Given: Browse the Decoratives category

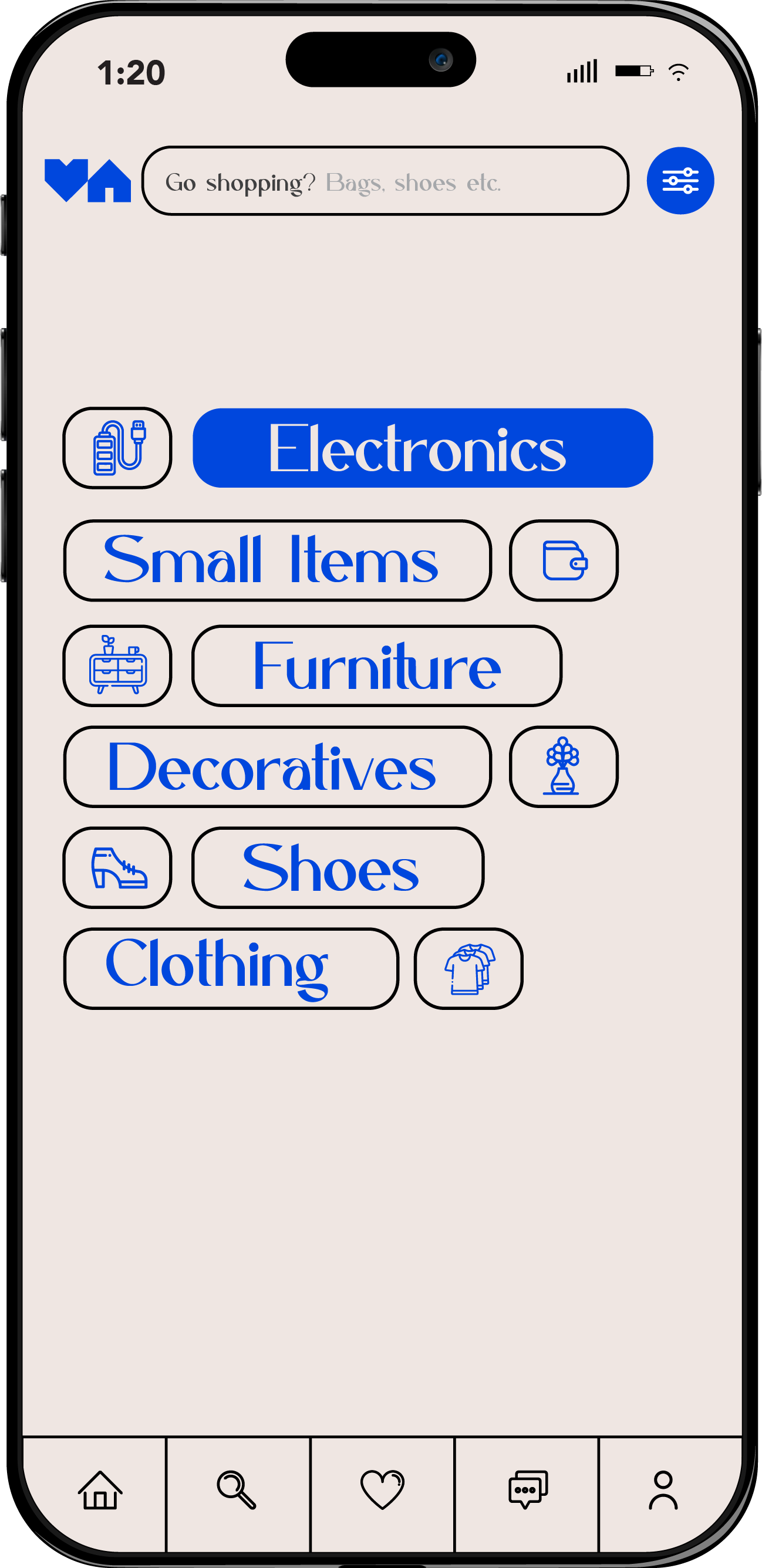Looking at the screenshot, I should click(277, 767).
